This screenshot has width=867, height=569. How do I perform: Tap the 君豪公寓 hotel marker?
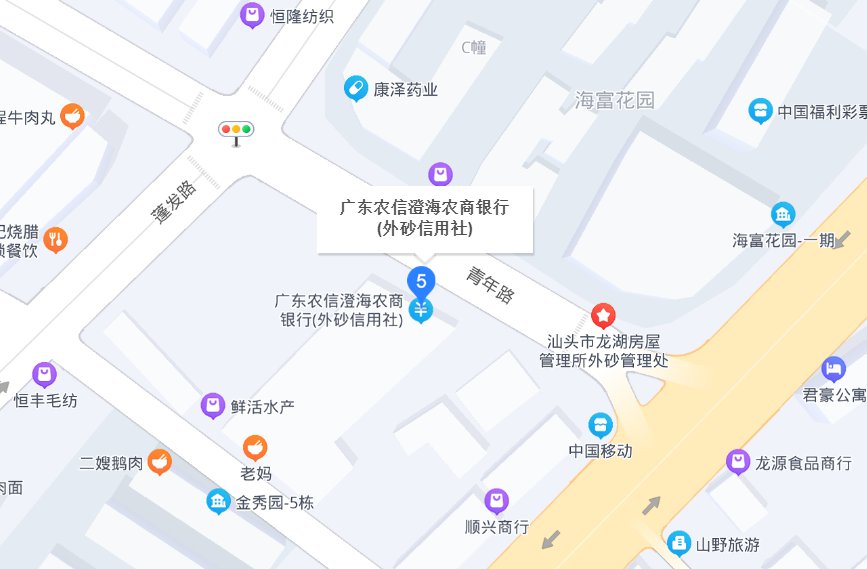[833, 369]
